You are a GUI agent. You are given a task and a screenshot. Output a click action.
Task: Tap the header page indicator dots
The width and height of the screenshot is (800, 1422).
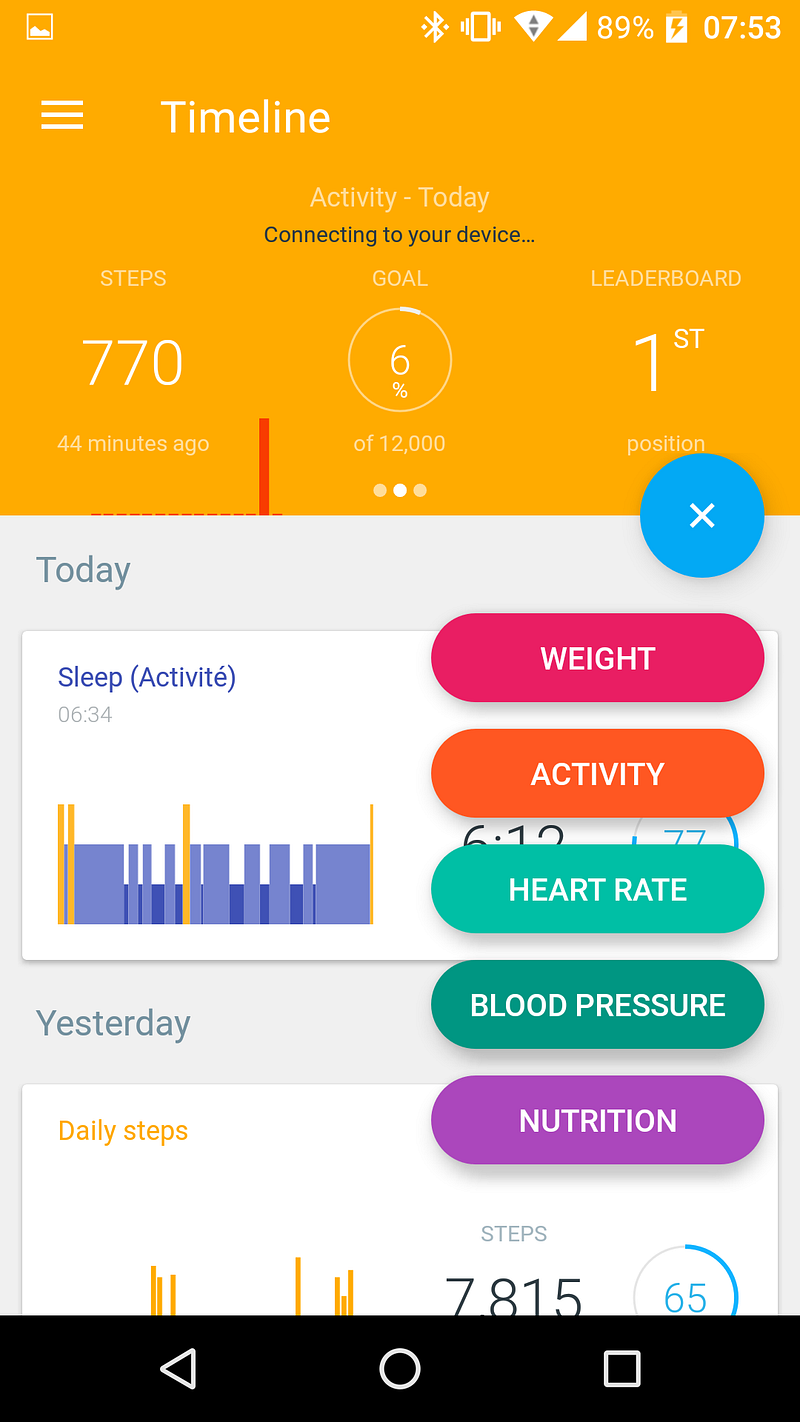tap(400, 490)
